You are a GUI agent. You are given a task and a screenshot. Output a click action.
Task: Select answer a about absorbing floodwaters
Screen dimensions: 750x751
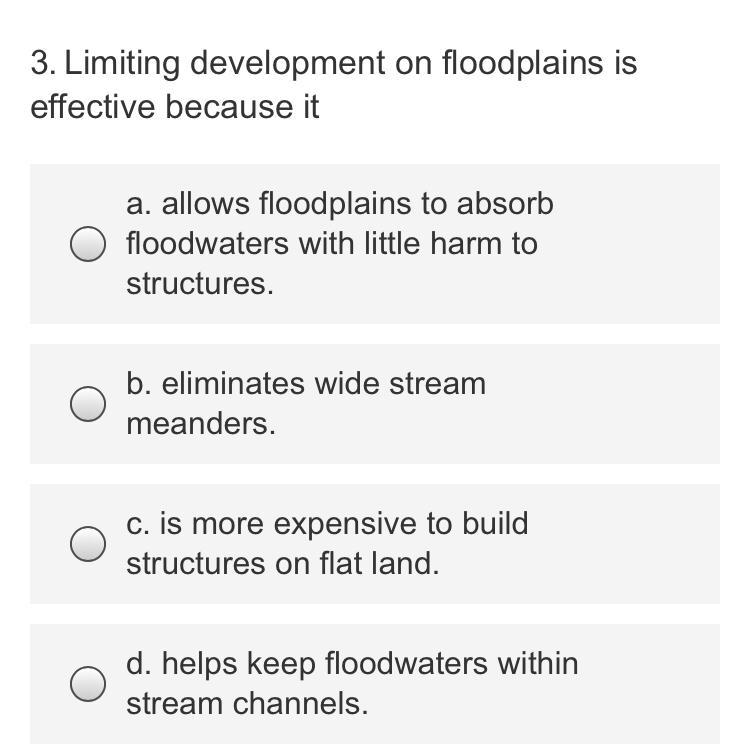[88, 244]
